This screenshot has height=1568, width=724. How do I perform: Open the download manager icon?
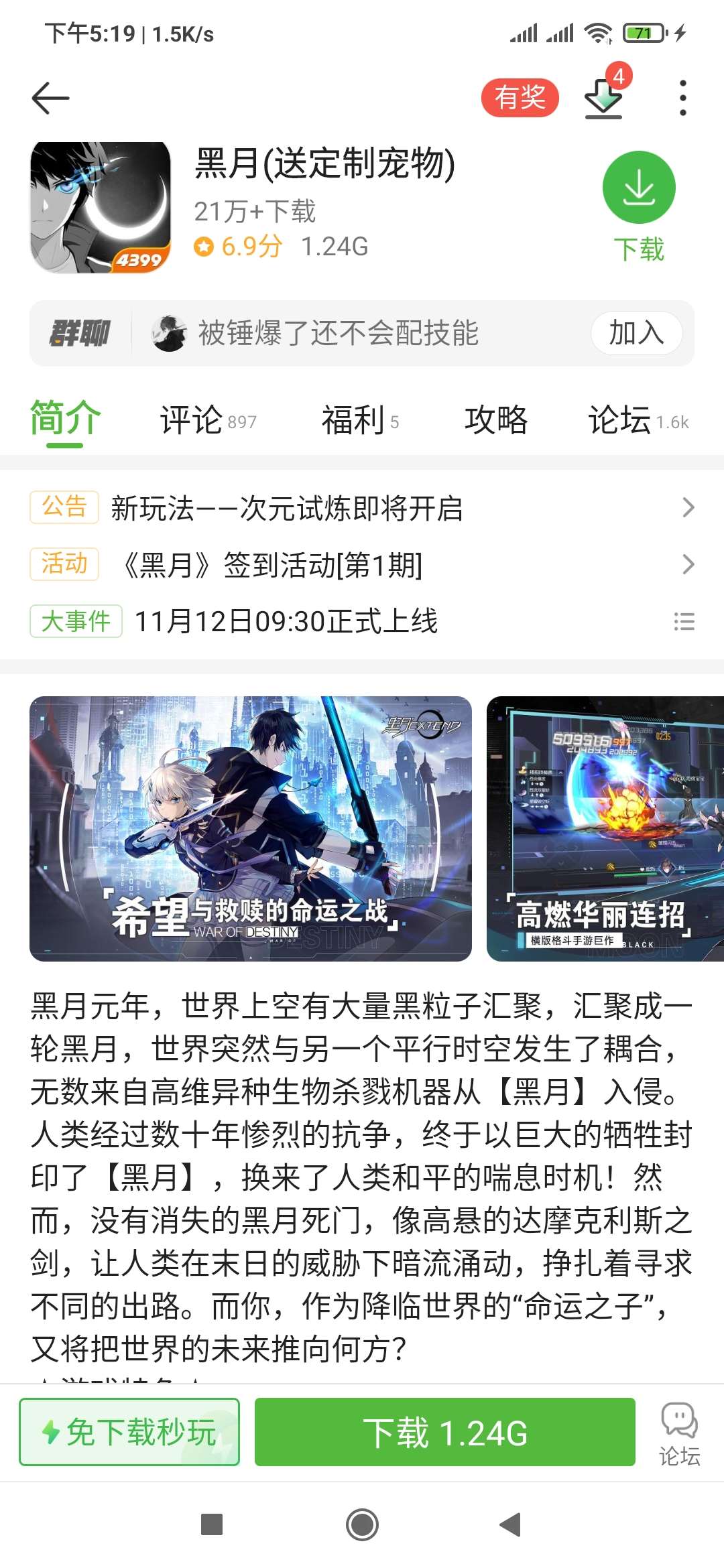coord(604,99)
